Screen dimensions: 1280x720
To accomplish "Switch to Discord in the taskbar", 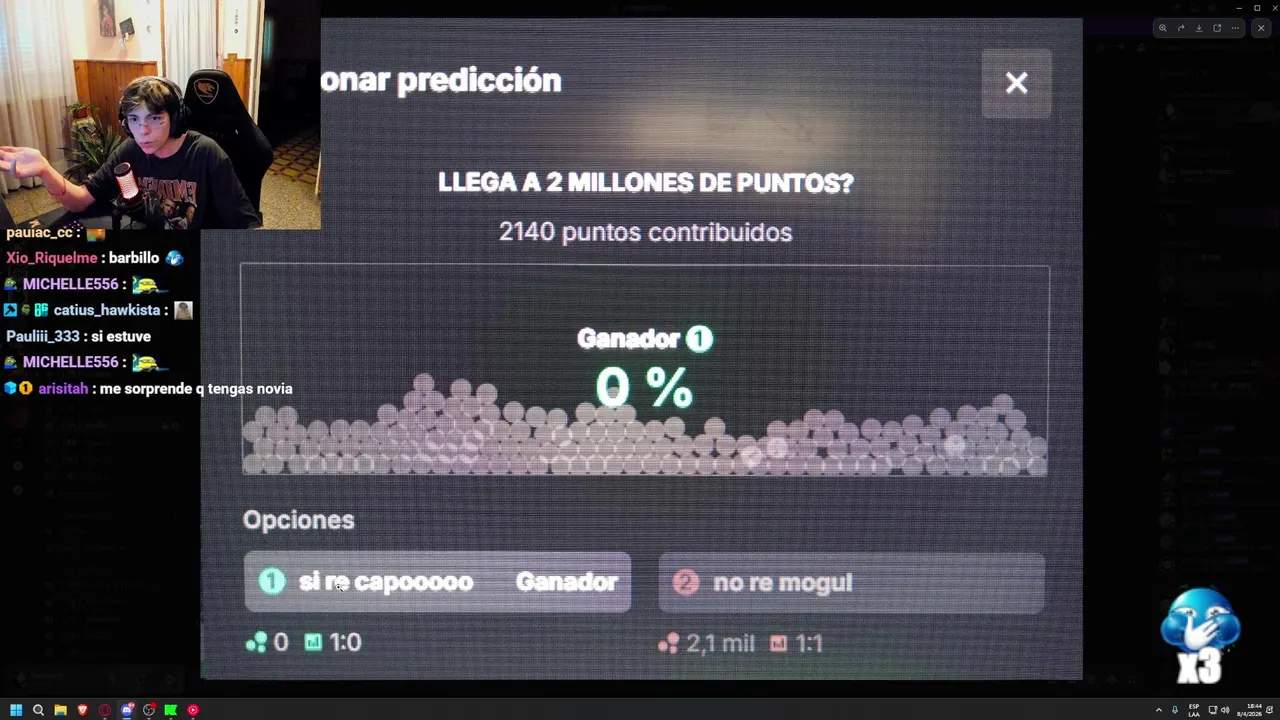I will tap(127, 710).
